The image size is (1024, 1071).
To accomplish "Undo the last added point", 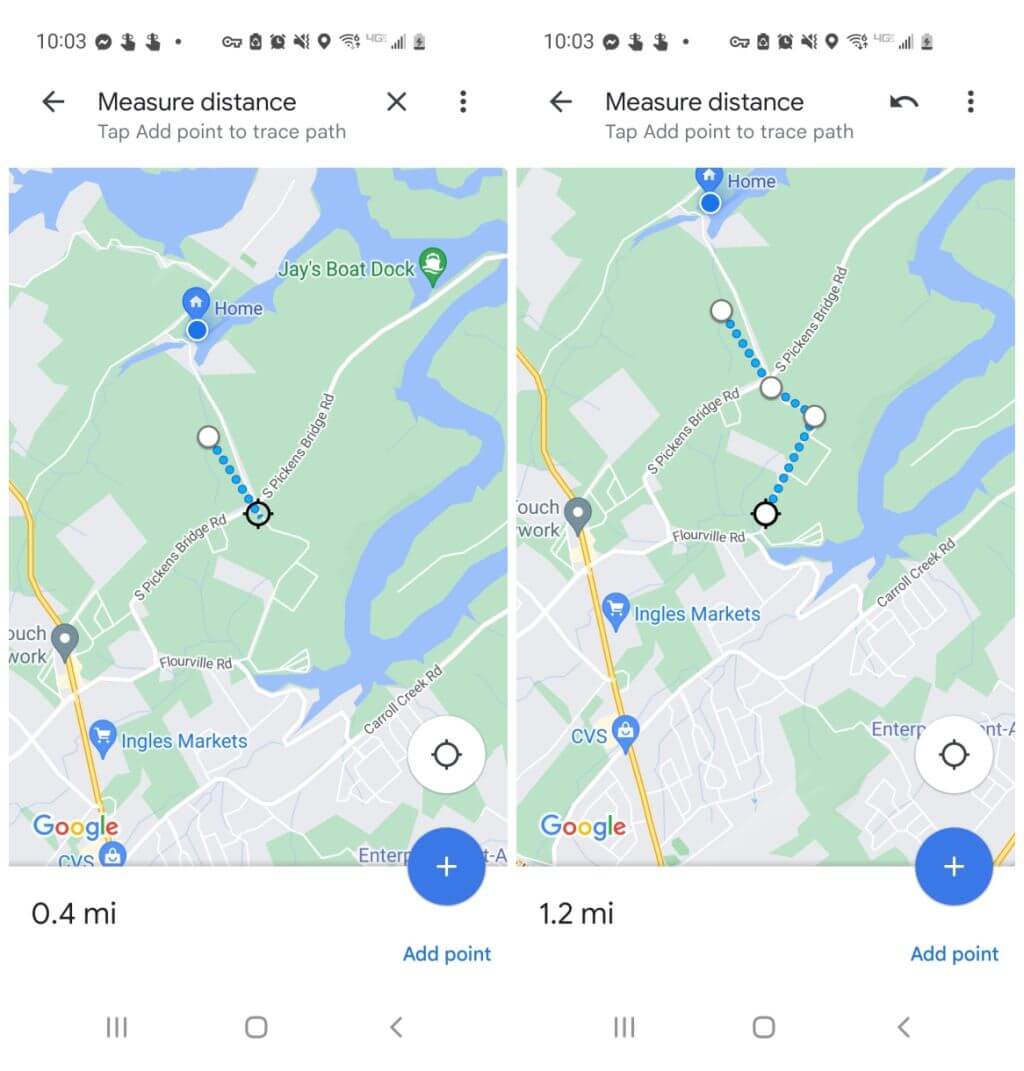I will [x=904, y=101].
